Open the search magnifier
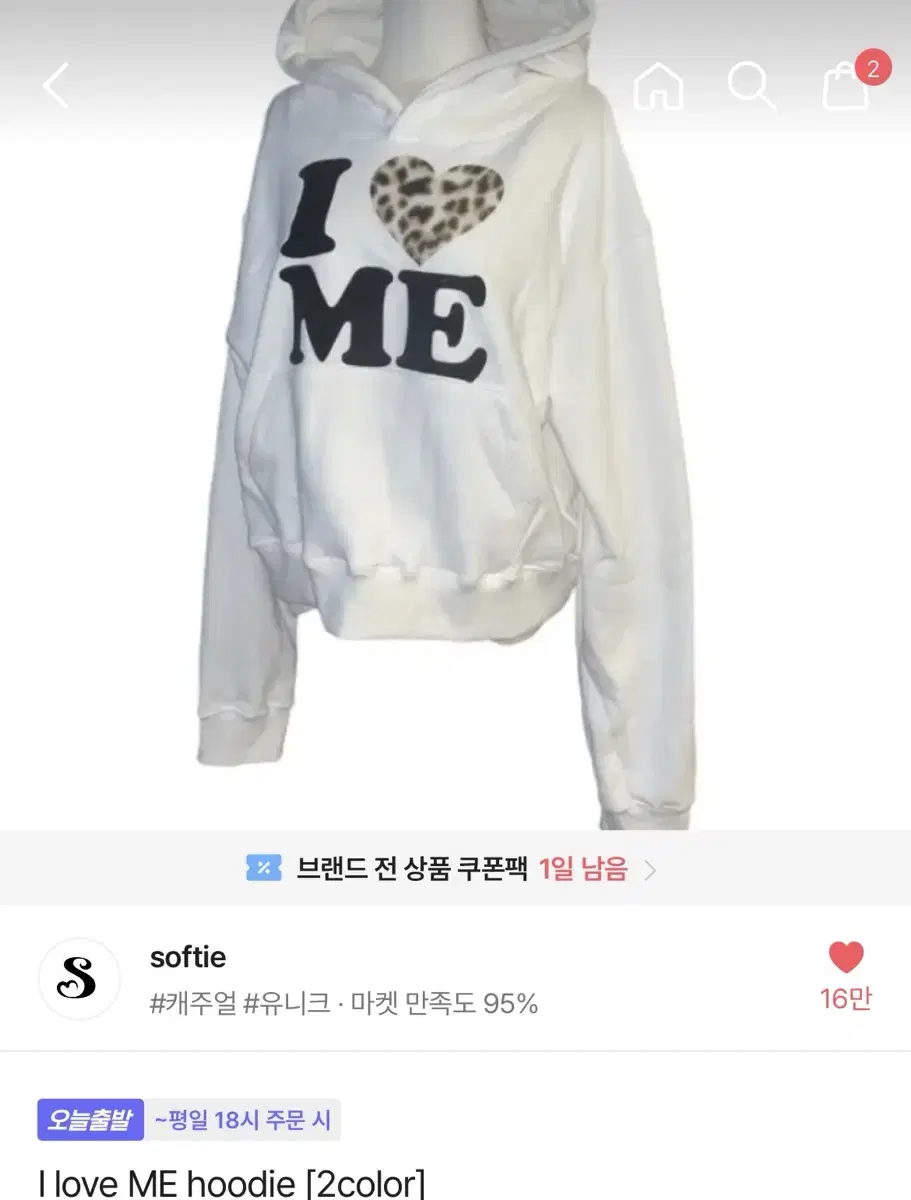Viewport: 911px width, 1200px height. point(751,87)
